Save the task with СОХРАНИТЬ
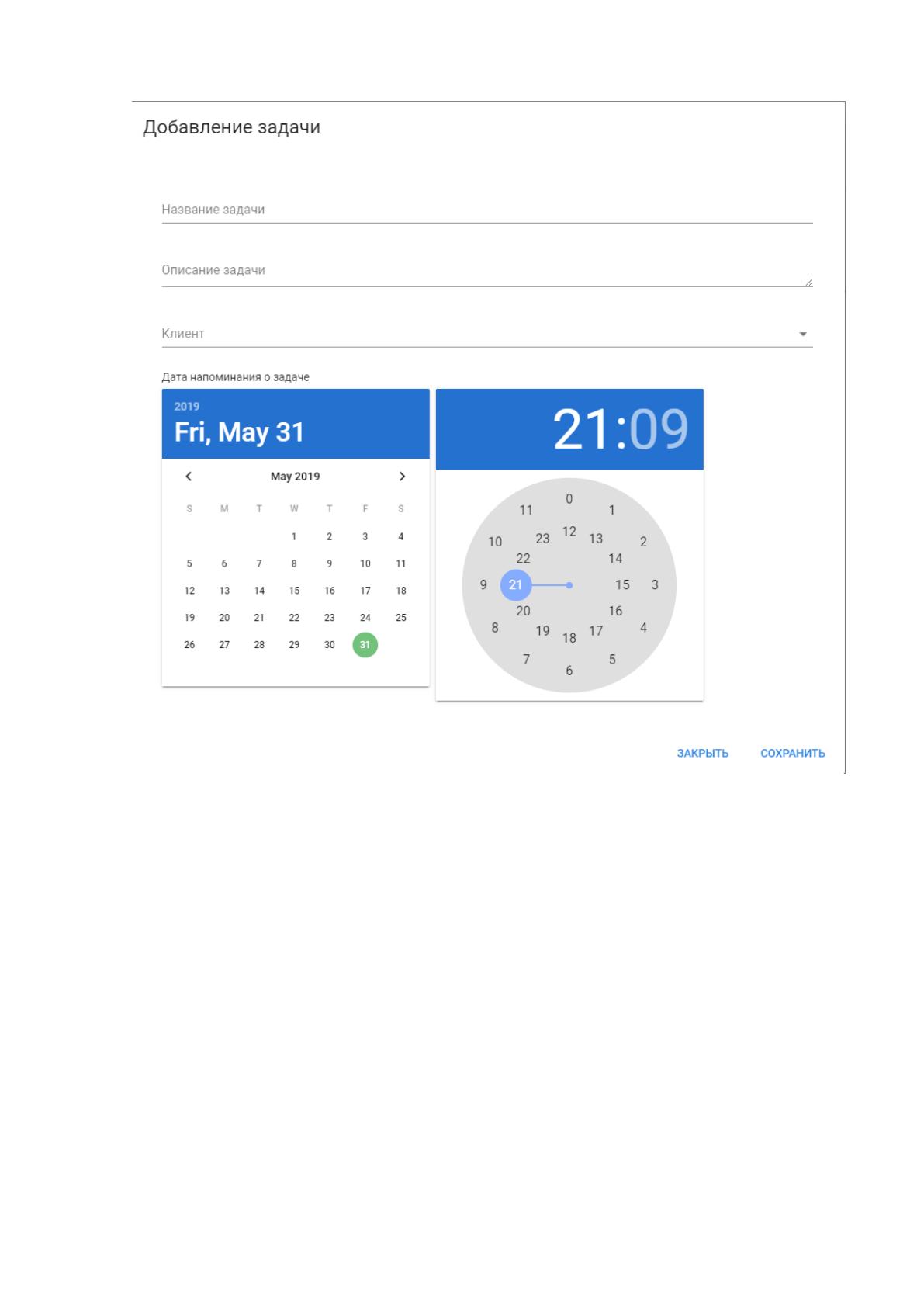924x1307 pixels. click(793, 754)
